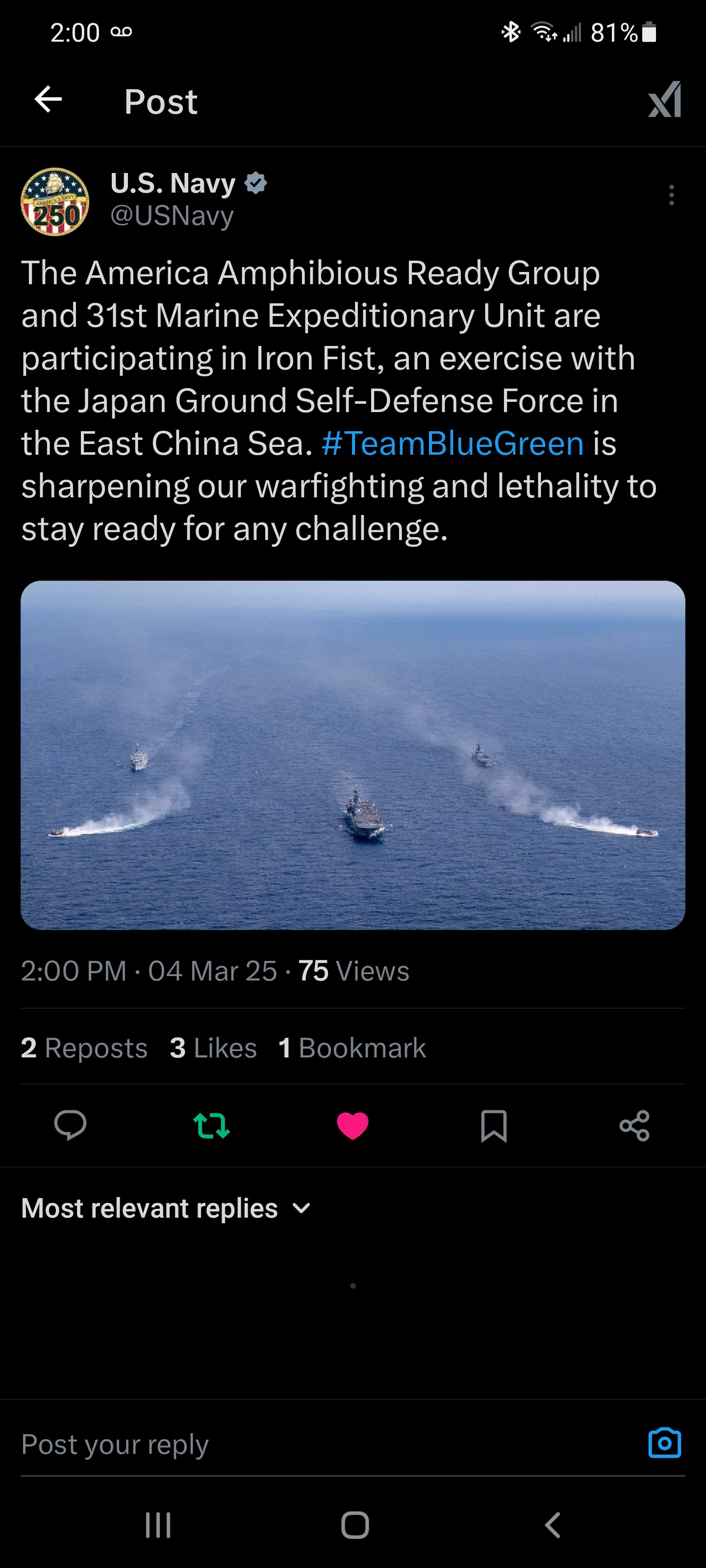The width and height of the screenshot is (706, 1568).
Task: Open the post's three-dot overflow menu
Action: click(671, 195)
